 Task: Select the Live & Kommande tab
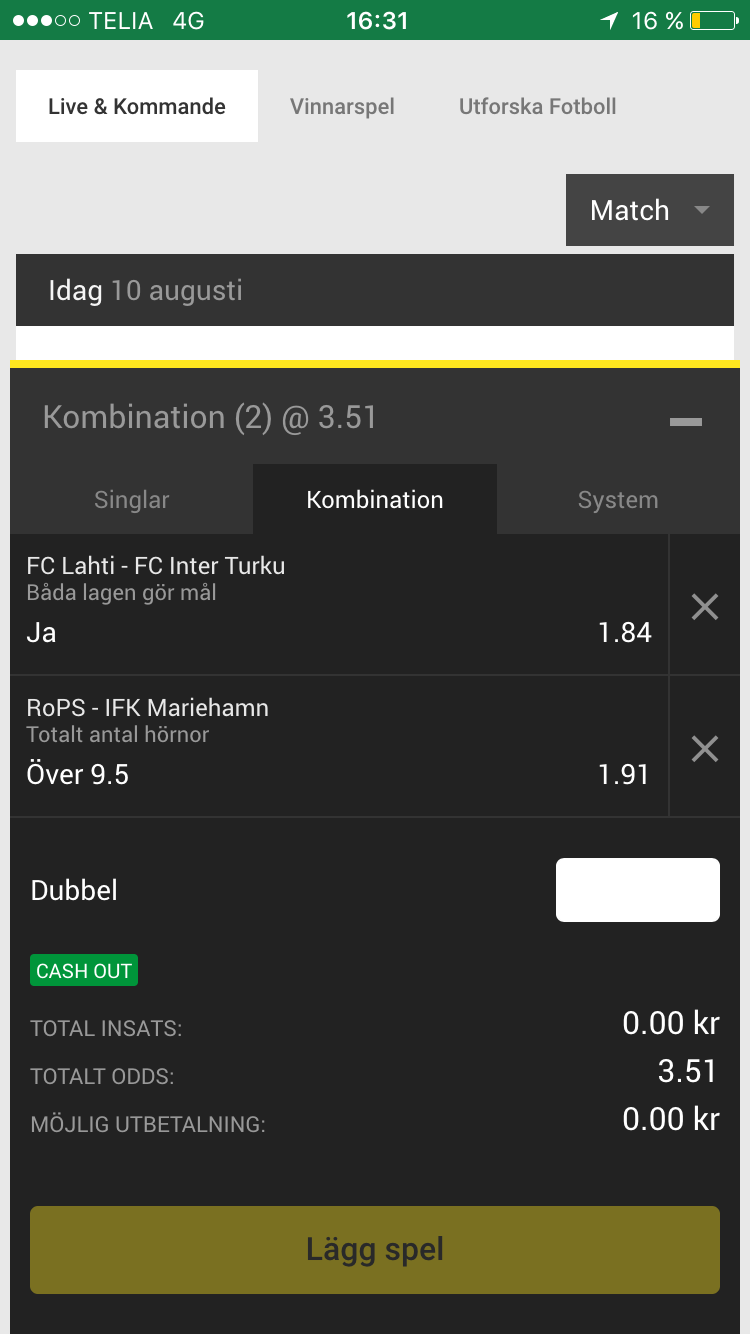coord(137,107)
